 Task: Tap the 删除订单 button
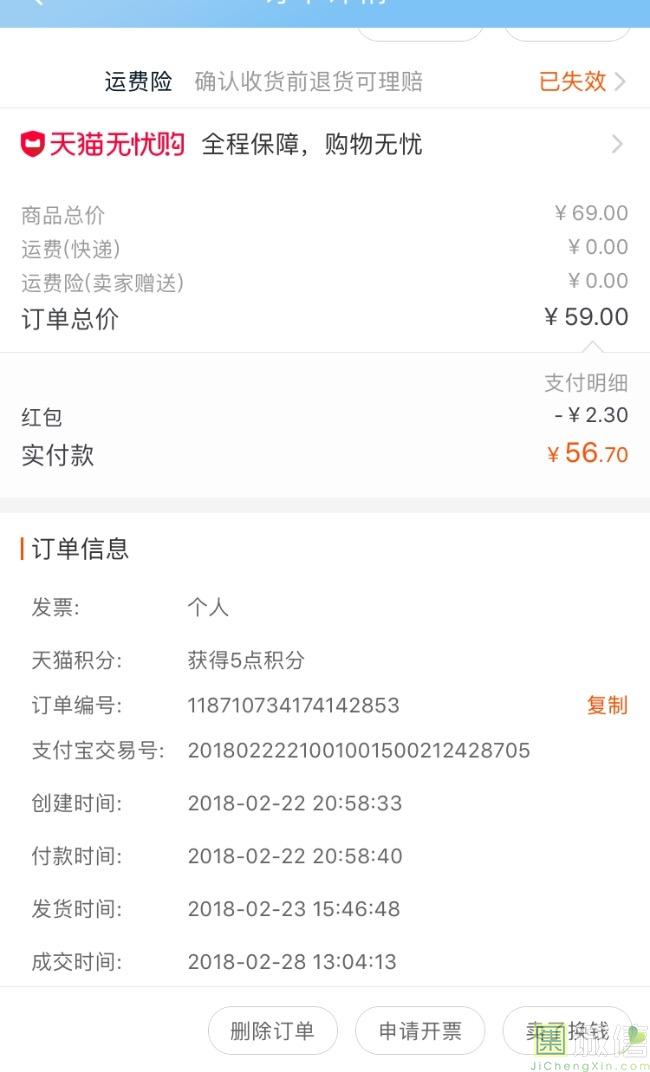(273, 1030)
